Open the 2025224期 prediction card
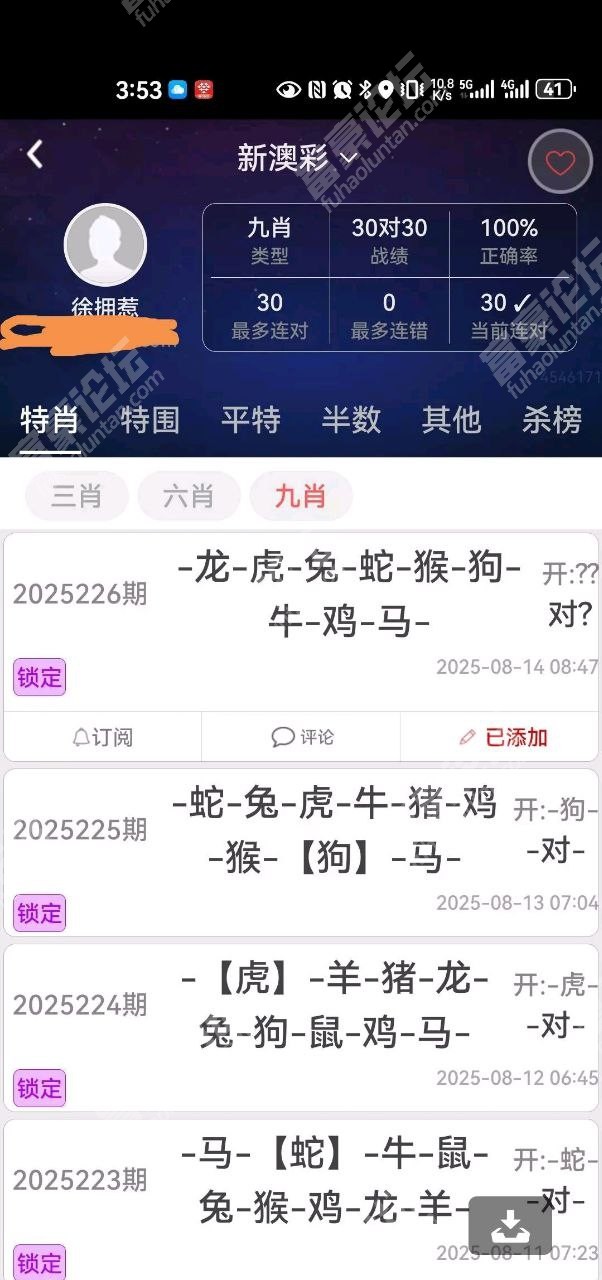The height and width of the screenshot is (1280, 602). coord(301,1027)
